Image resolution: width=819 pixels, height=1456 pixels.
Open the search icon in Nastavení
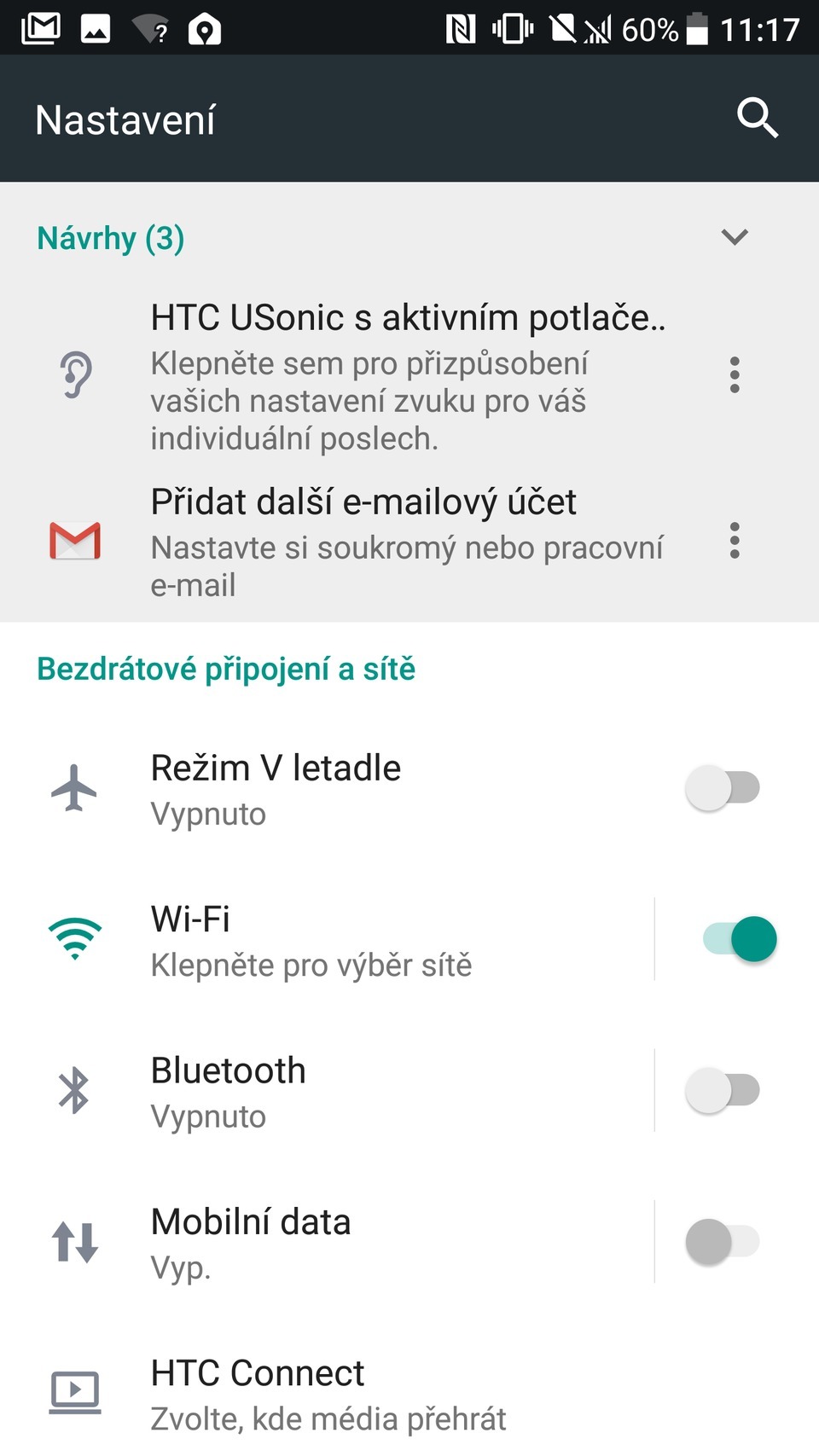758,119
